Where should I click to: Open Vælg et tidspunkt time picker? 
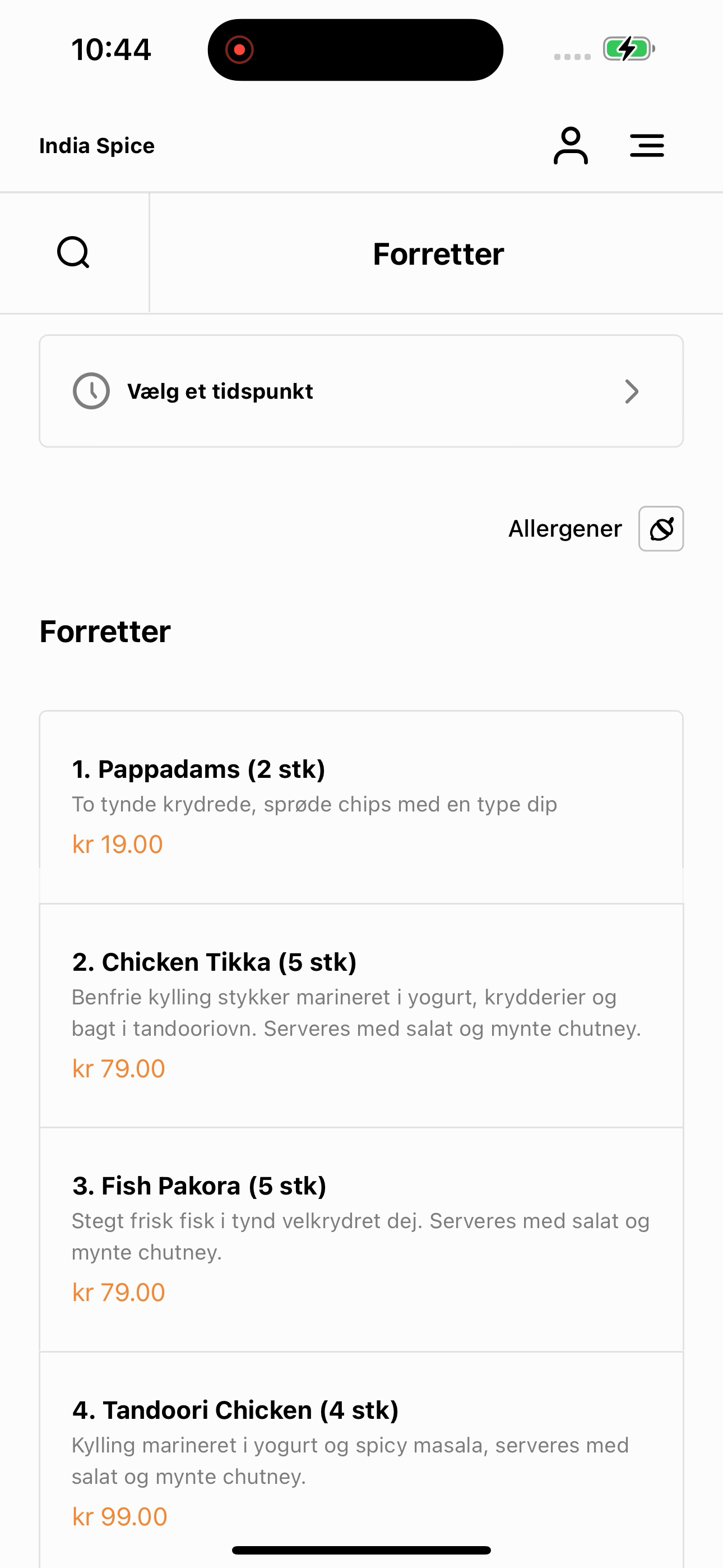point(361,391)
